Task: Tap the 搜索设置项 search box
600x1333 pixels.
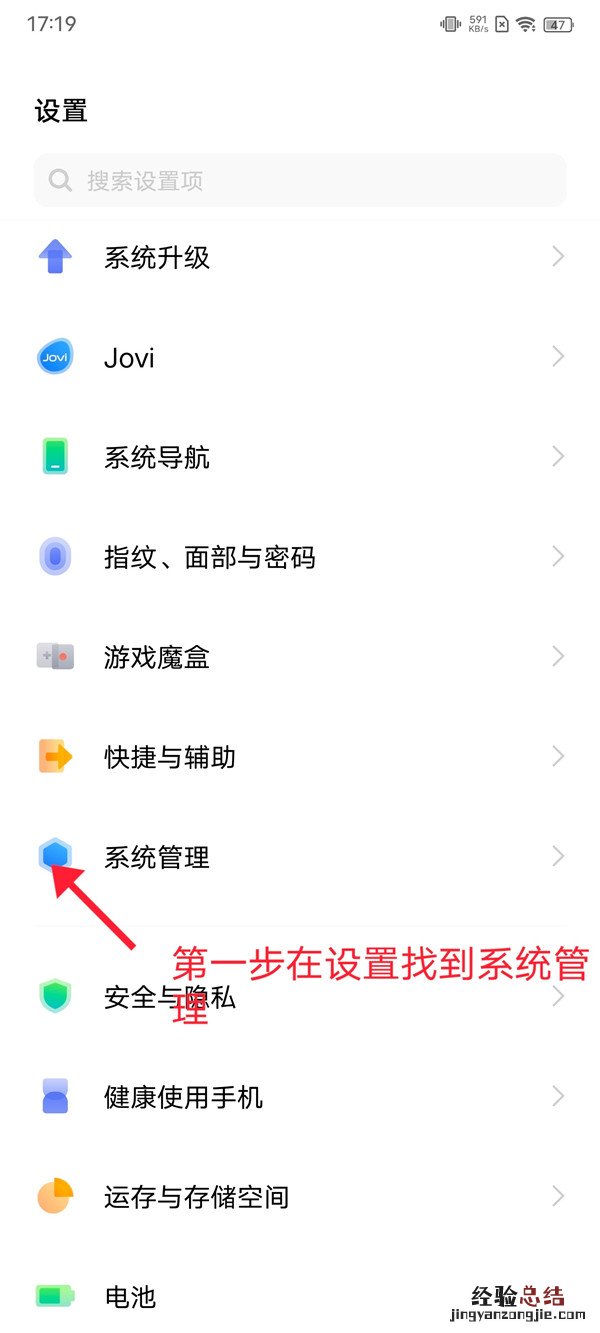Action: click(300, 181)
